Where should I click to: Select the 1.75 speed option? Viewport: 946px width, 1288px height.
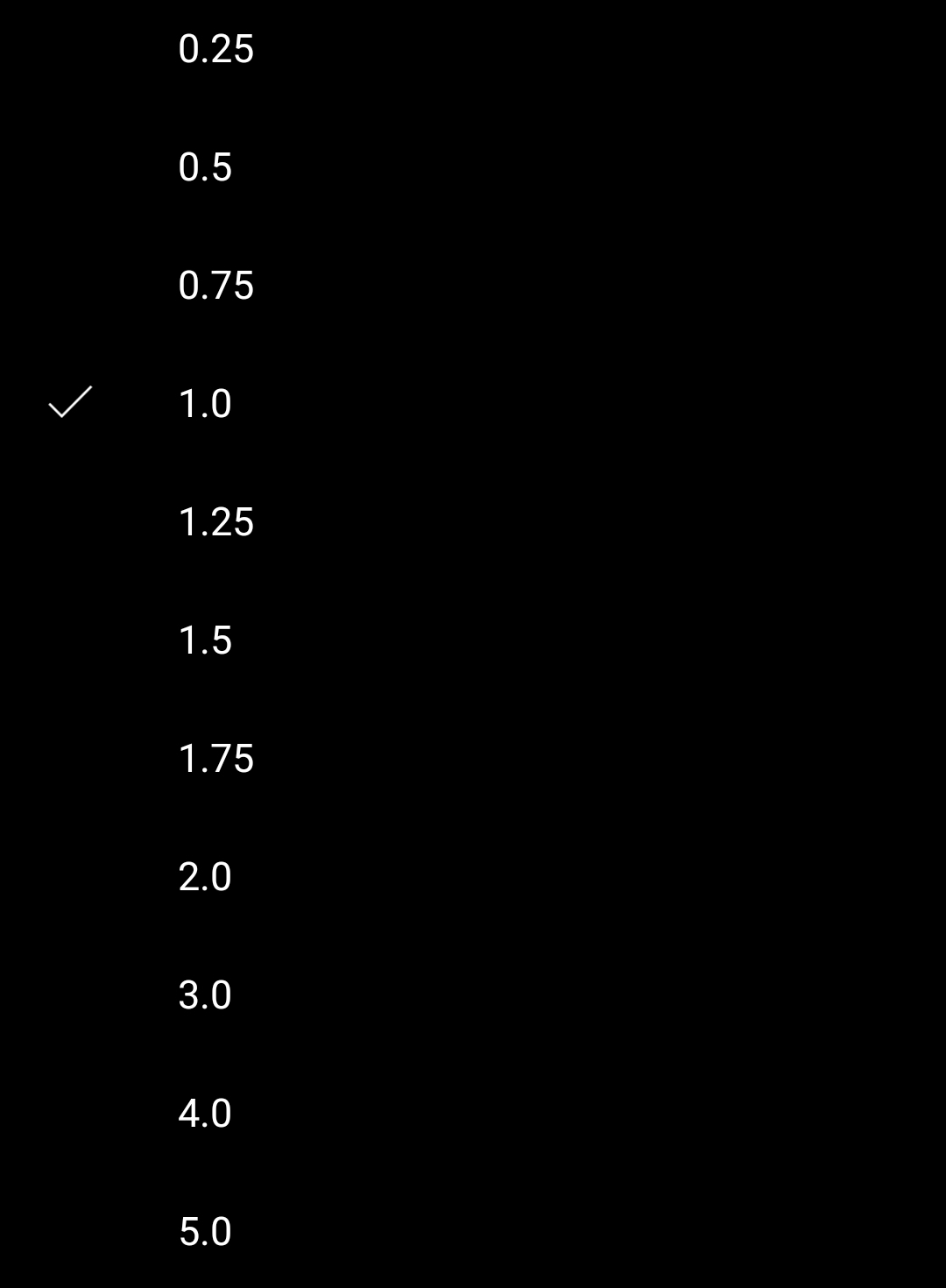tap(215, 759)
